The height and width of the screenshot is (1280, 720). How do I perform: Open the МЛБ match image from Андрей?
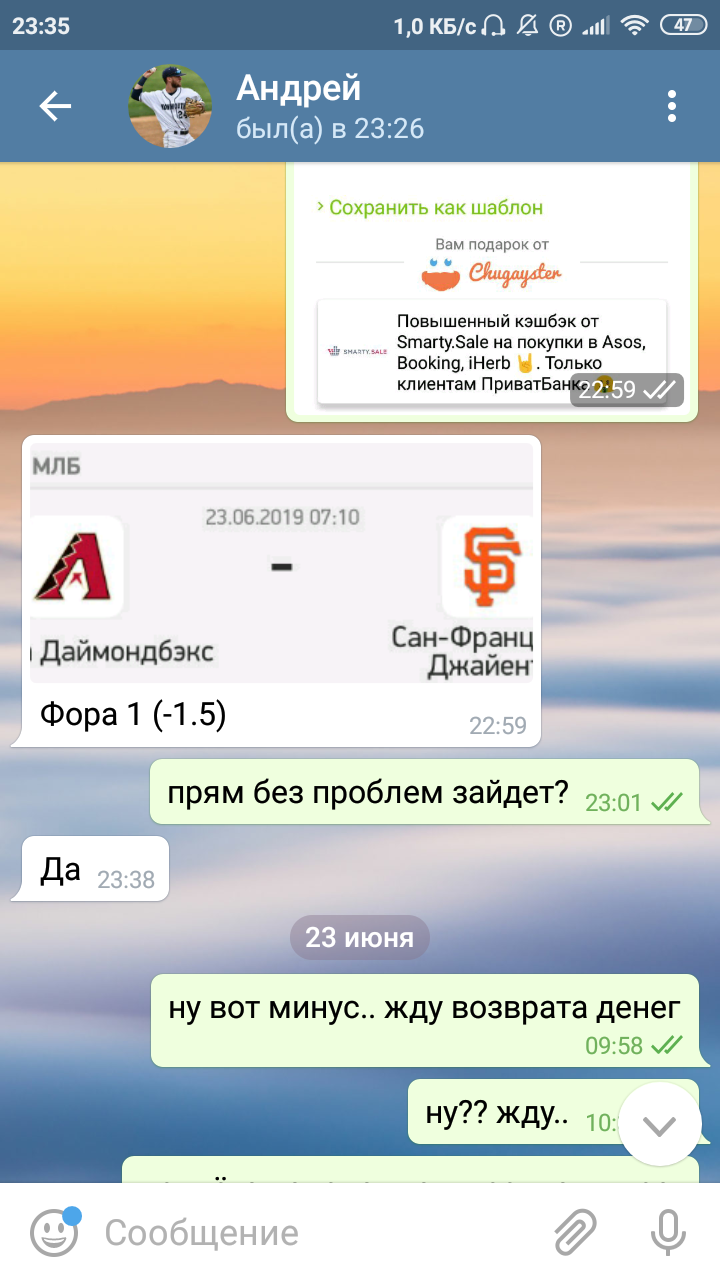tap(281, 563)
